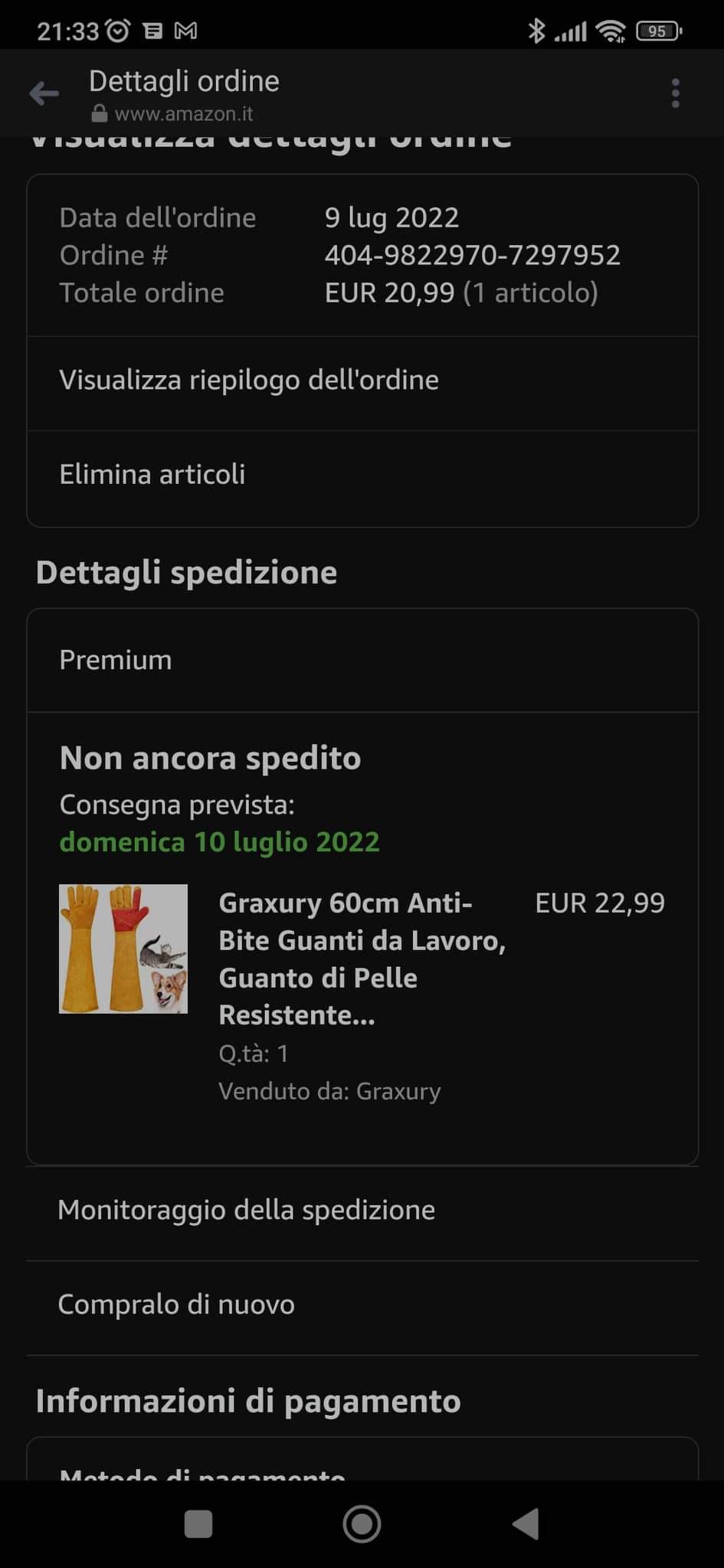Open recent apps with the square button
This screenshot has width=724, height=1568.
tap(198, 1524)
